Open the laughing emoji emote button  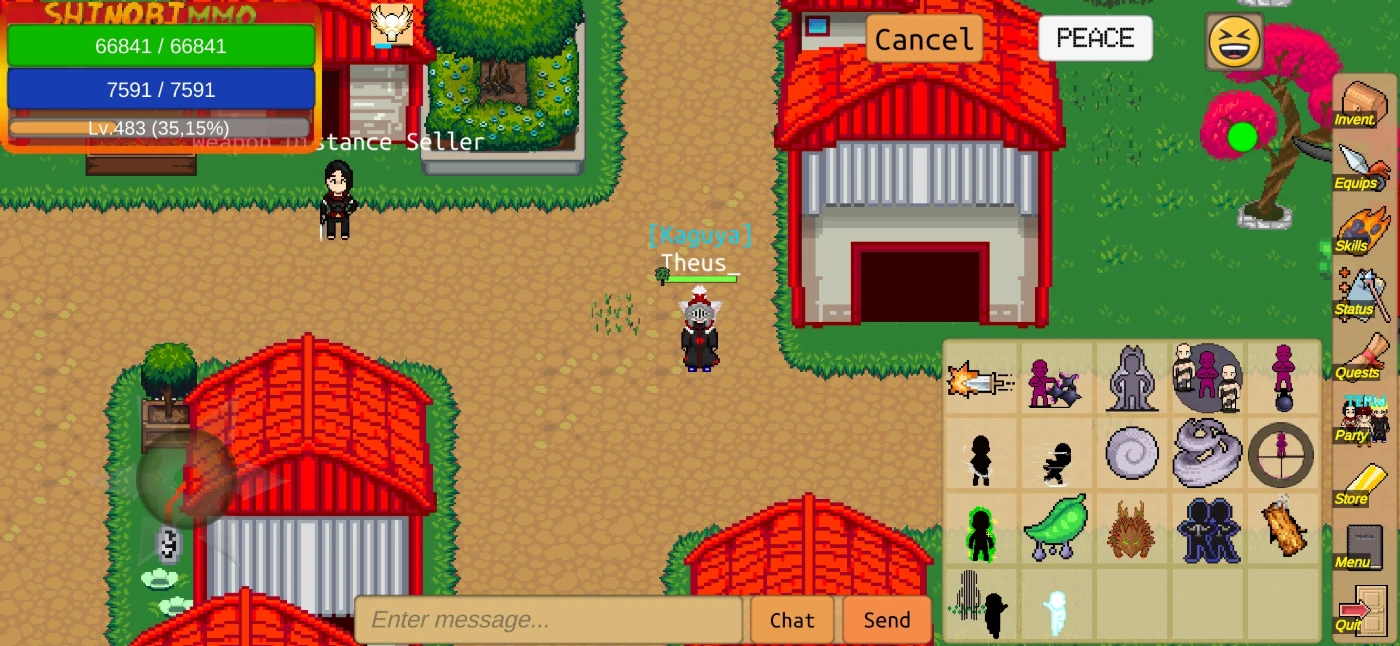1234,42
